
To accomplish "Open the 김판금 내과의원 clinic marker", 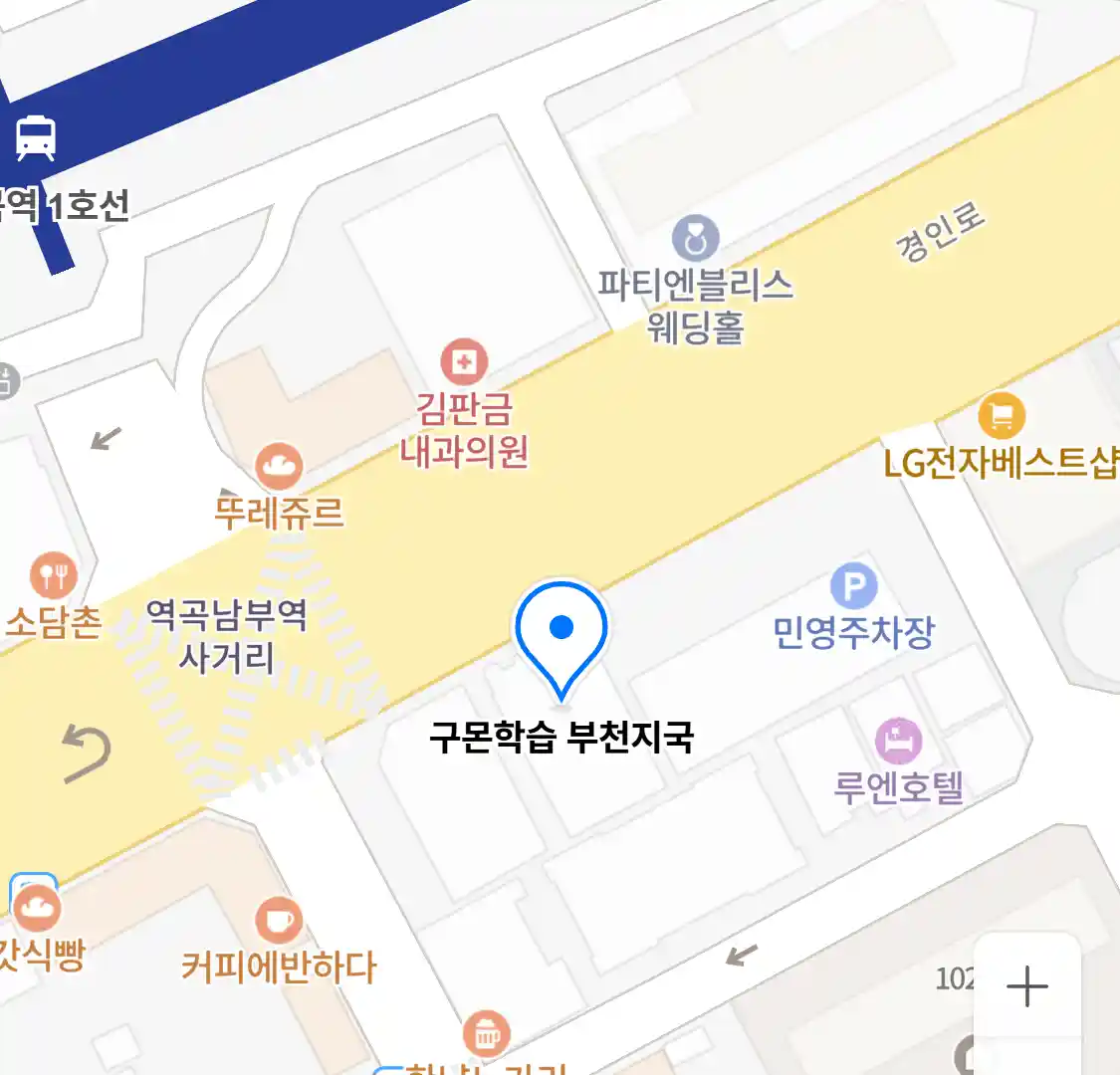I will [464, 362].
